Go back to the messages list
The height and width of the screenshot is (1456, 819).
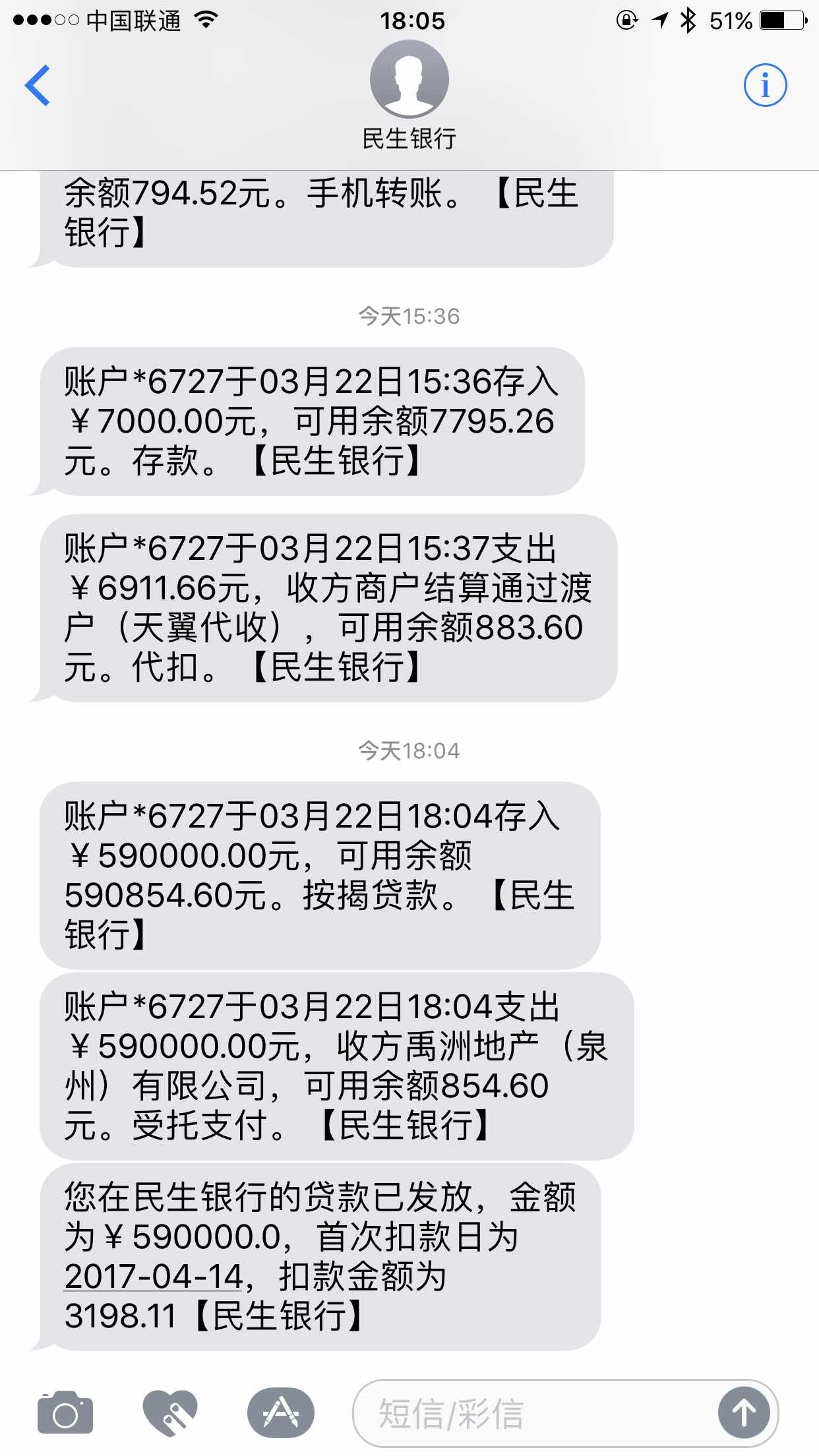(38, 85)
